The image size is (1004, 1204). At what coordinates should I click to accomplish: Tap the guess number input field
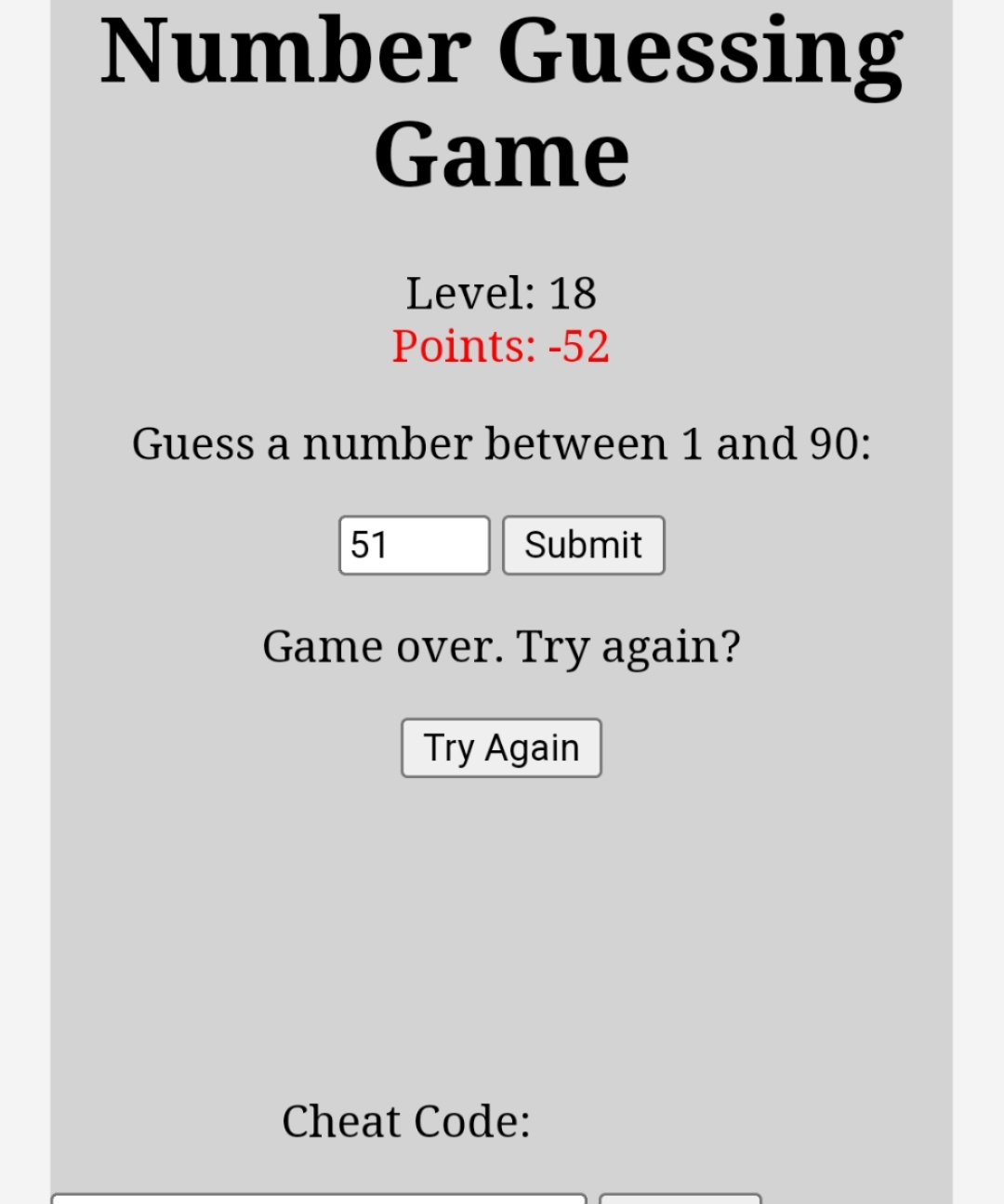click(x=414, y=546)
